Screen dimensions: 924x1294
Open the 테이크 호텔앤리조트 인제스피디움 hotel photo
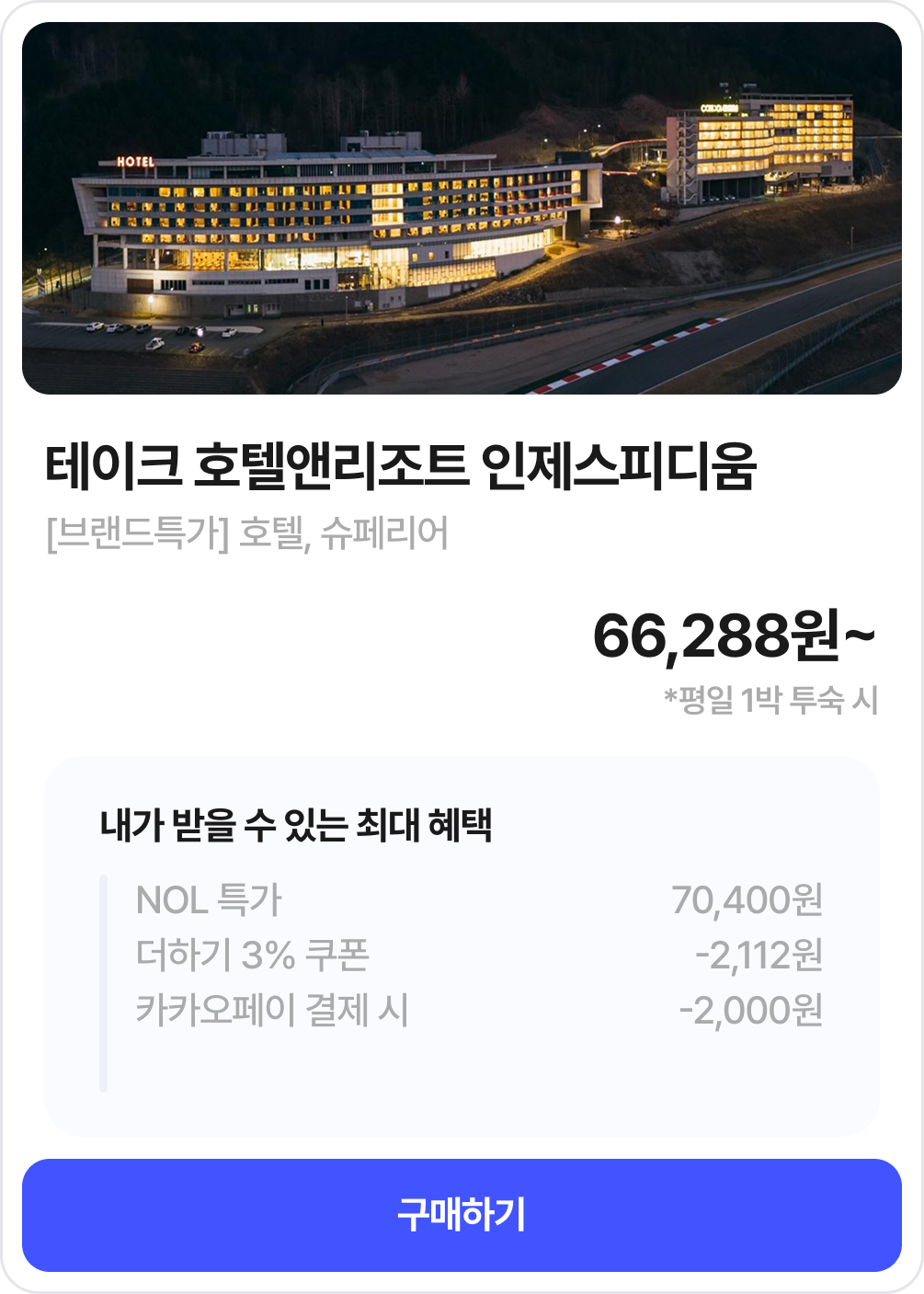pos(462,209)
